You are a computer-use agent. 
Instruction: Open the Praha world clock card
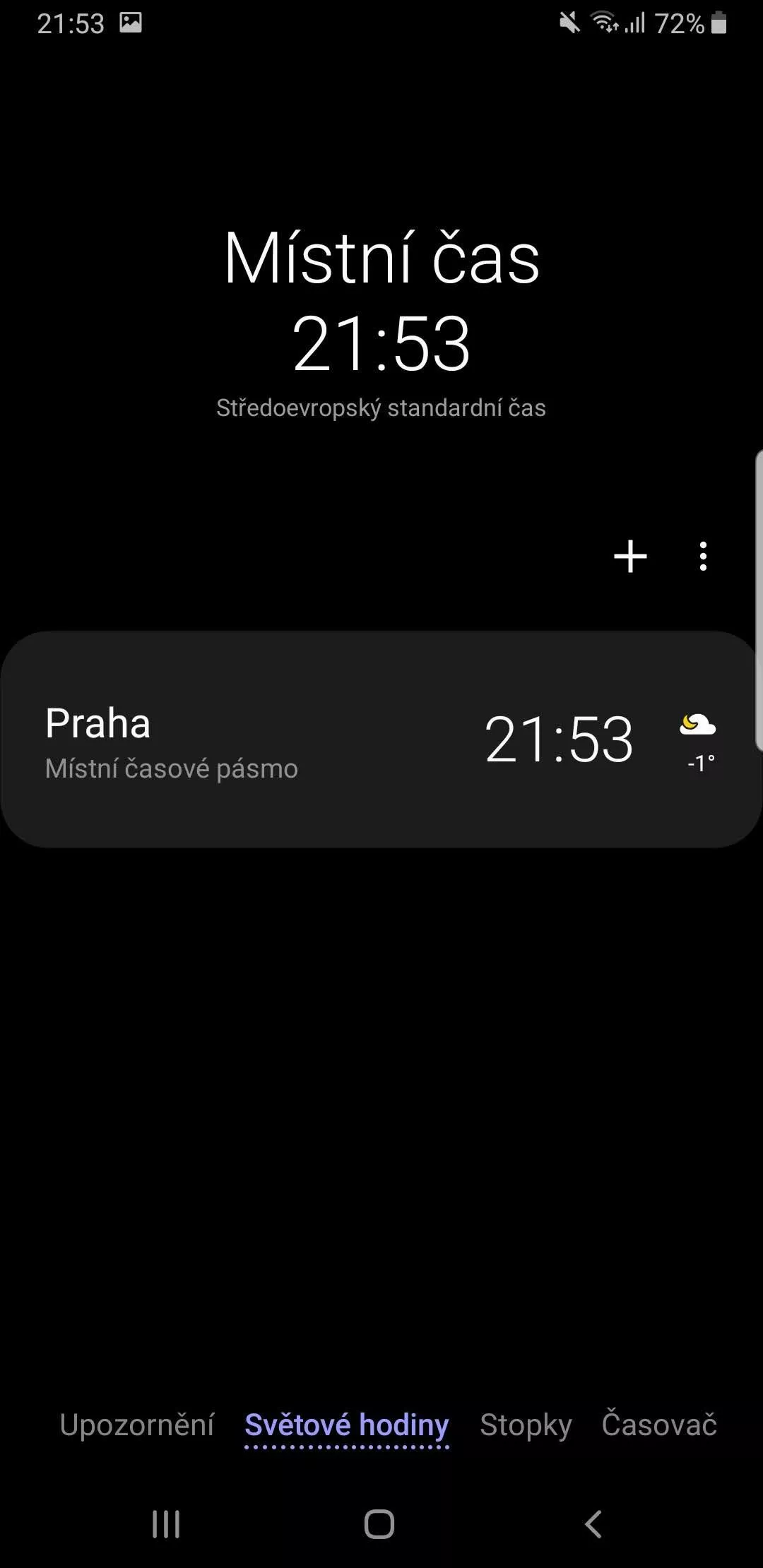coord(381,740)
